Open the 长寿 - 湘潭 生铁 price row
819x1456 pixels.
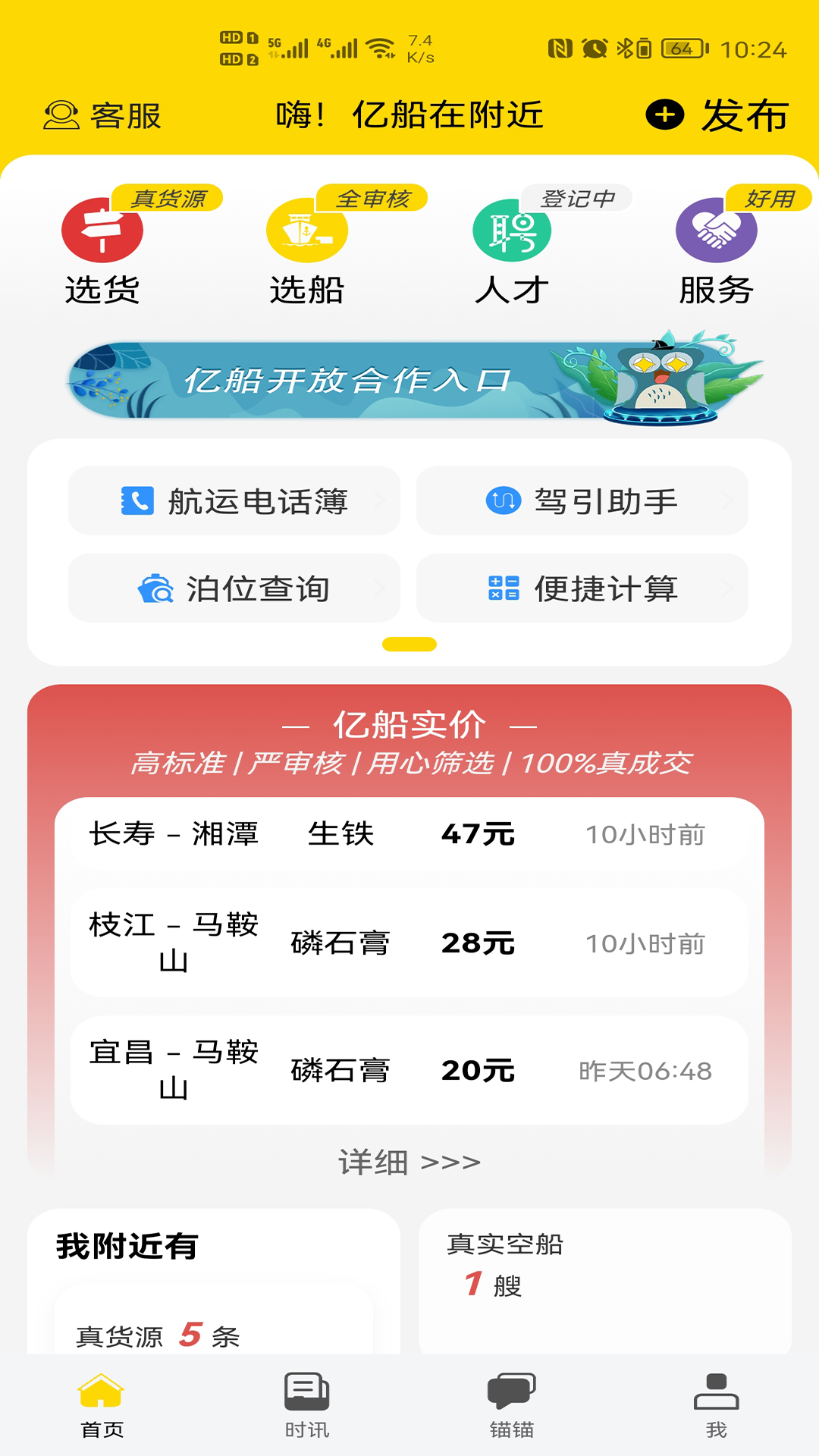[409, 834]
